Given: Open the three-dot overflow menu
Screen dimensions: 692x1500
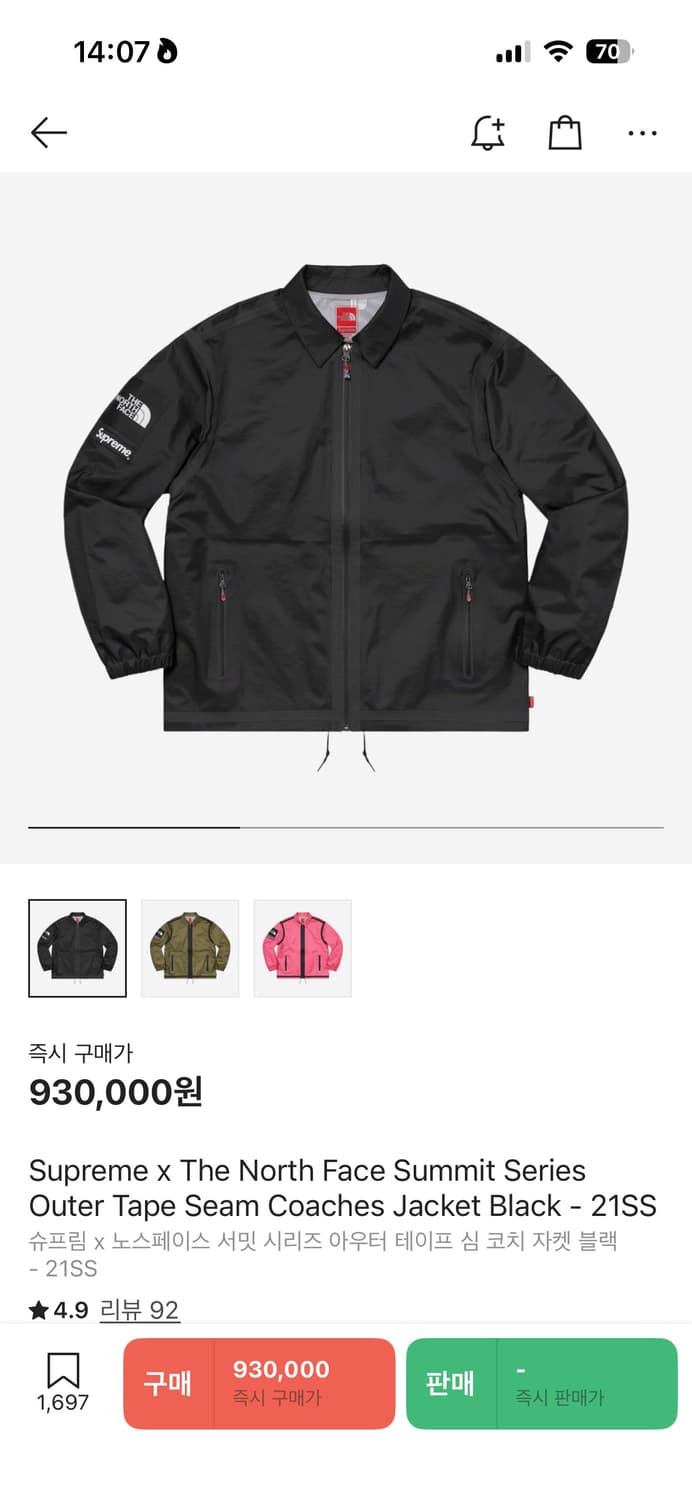Looking at the screenshot, I should click(x=642, y=133).
